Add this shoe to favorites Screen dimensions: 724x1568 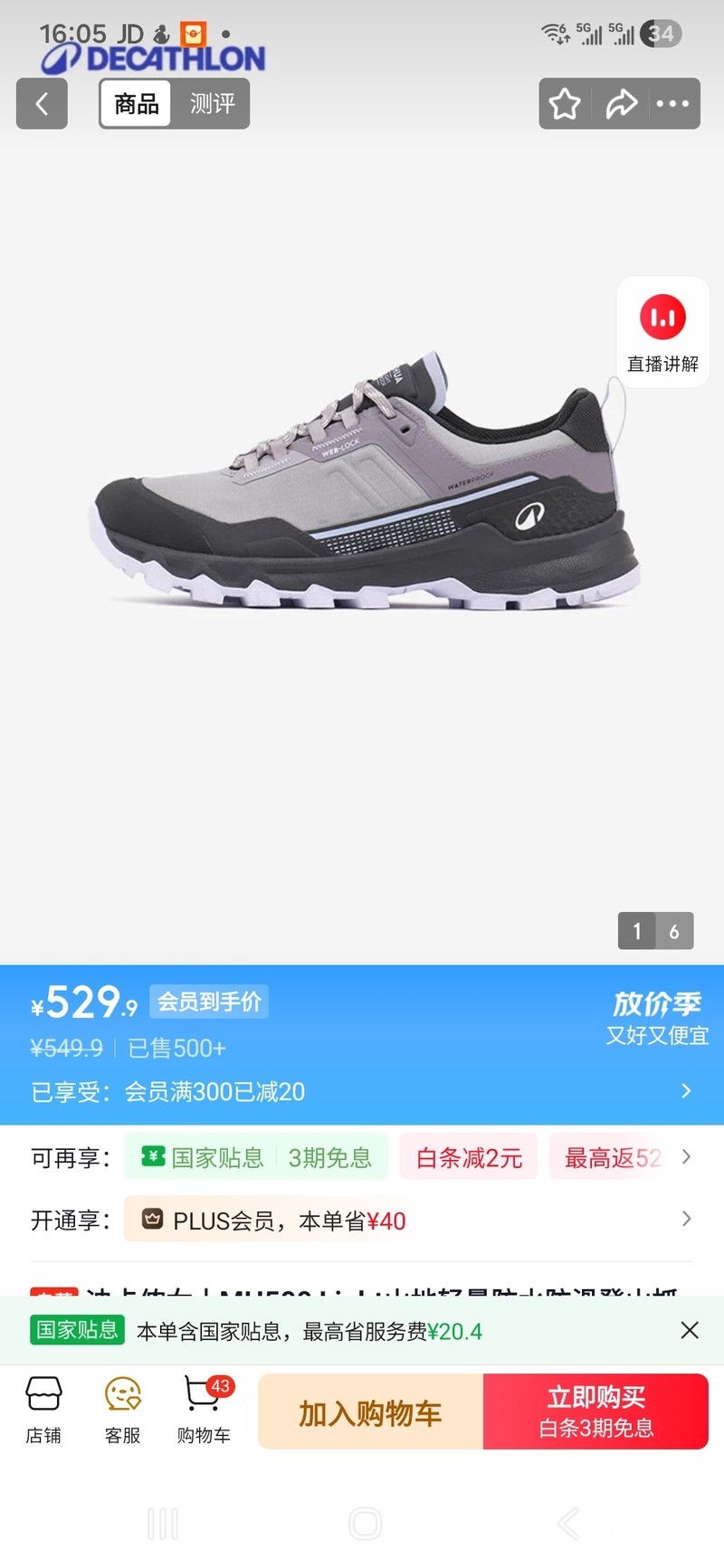565,104
